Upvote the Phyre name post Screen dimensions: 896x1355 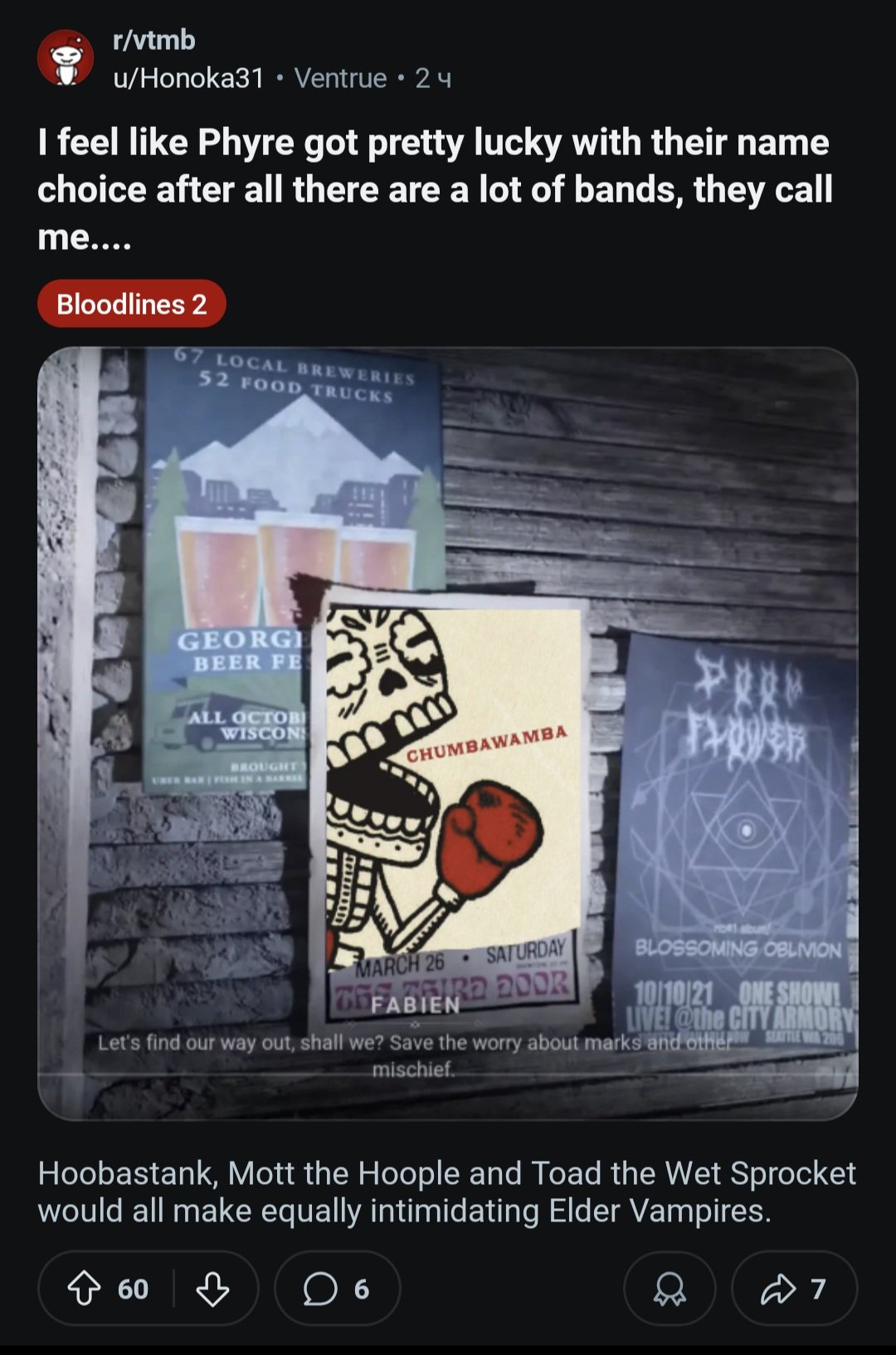coord(85,1289)
